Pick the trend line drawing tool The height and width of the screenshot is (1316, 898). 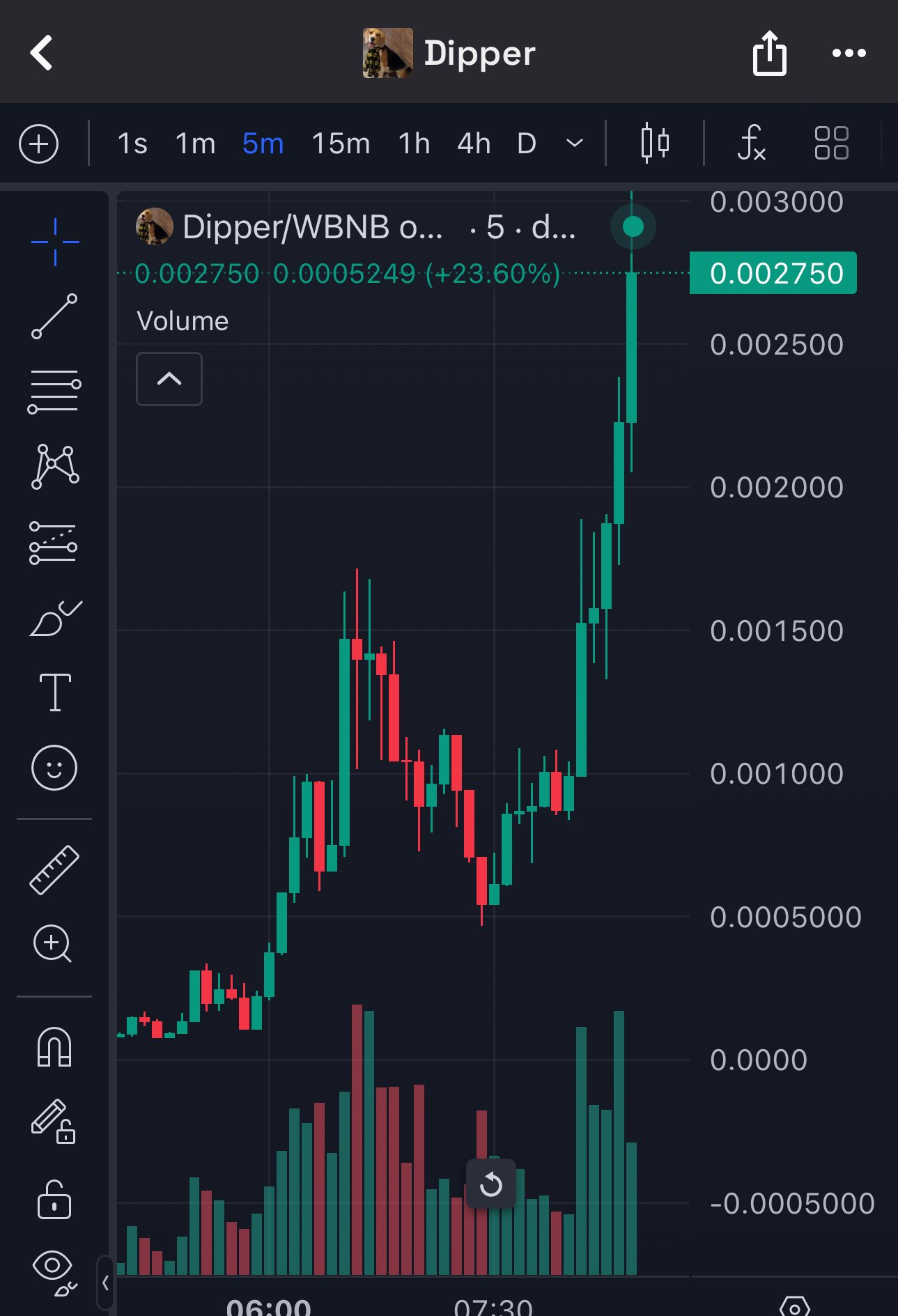tap(54, 316)
